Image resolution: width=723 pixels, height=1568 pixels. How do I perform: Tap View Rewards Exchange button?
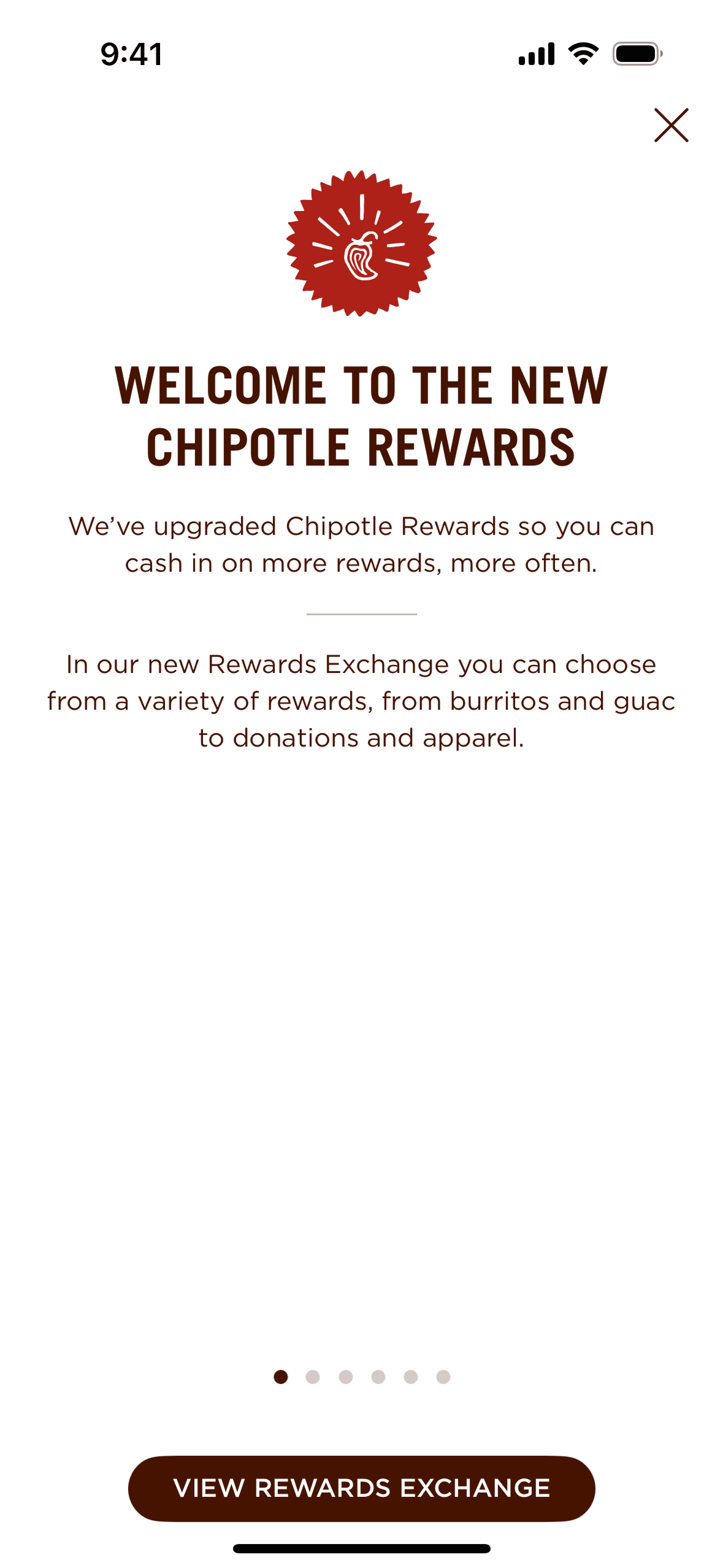[361, 1488]
